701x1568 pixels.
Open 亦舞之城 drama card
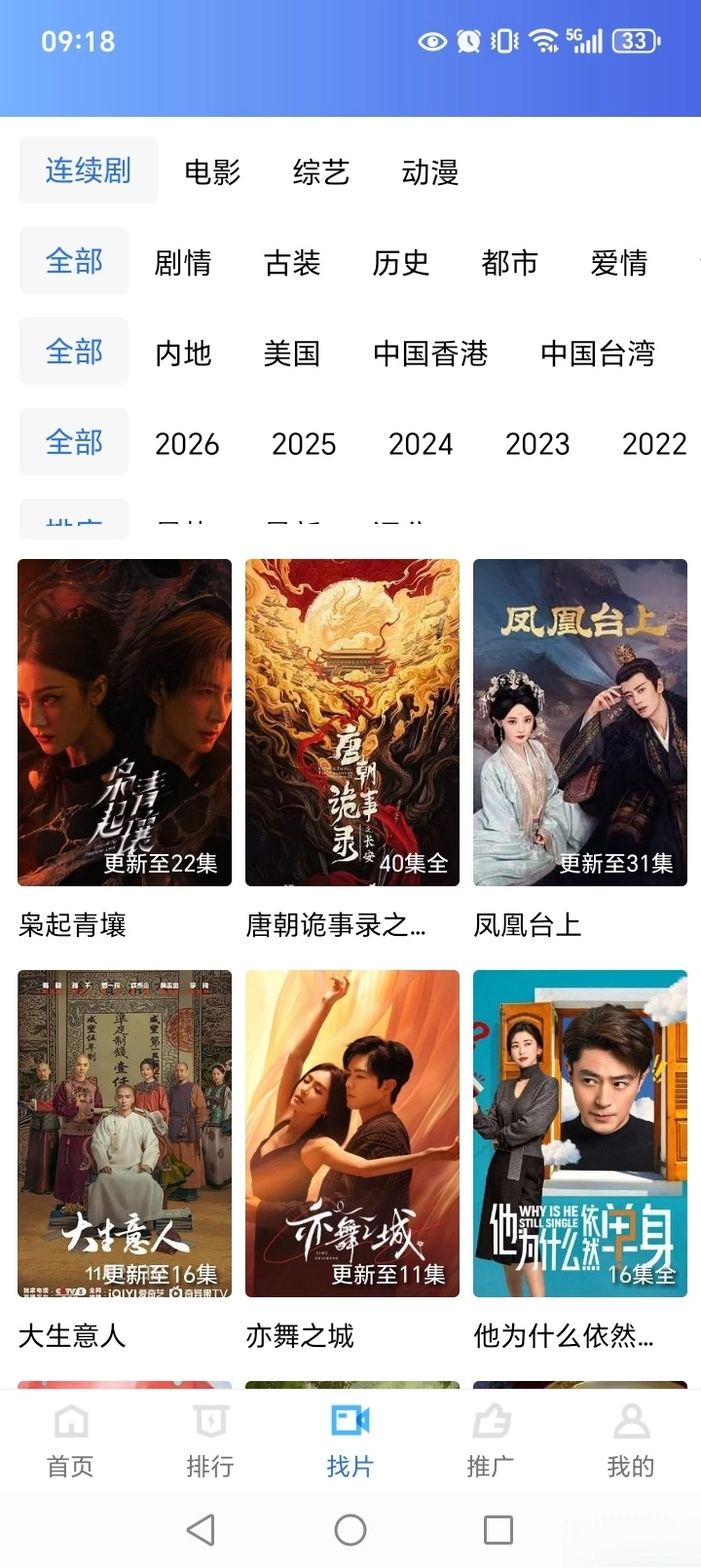point(352,1134)
